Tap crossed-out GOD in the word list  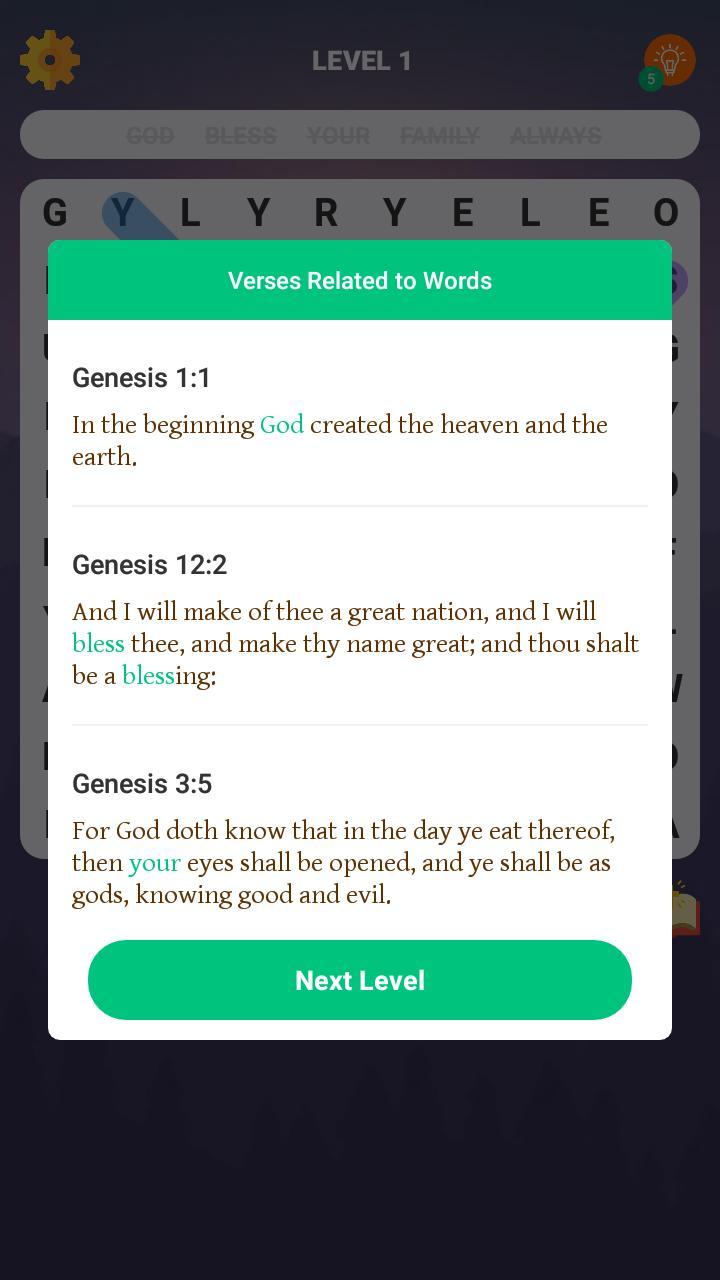click(x=150, y=135)
